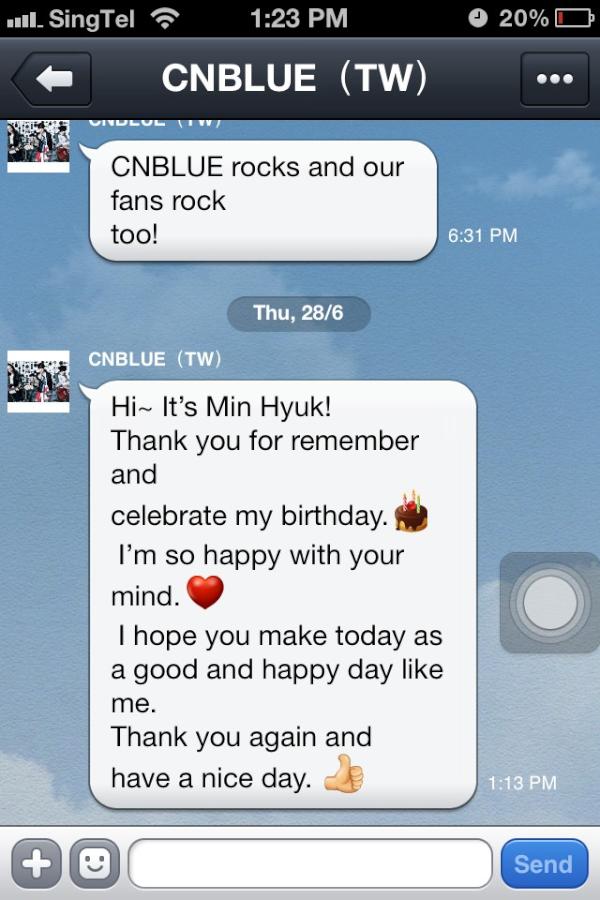Viewport: 600px width, 900px height.
Task: Open the sticker and emoji picker
Action: (95, 864)
